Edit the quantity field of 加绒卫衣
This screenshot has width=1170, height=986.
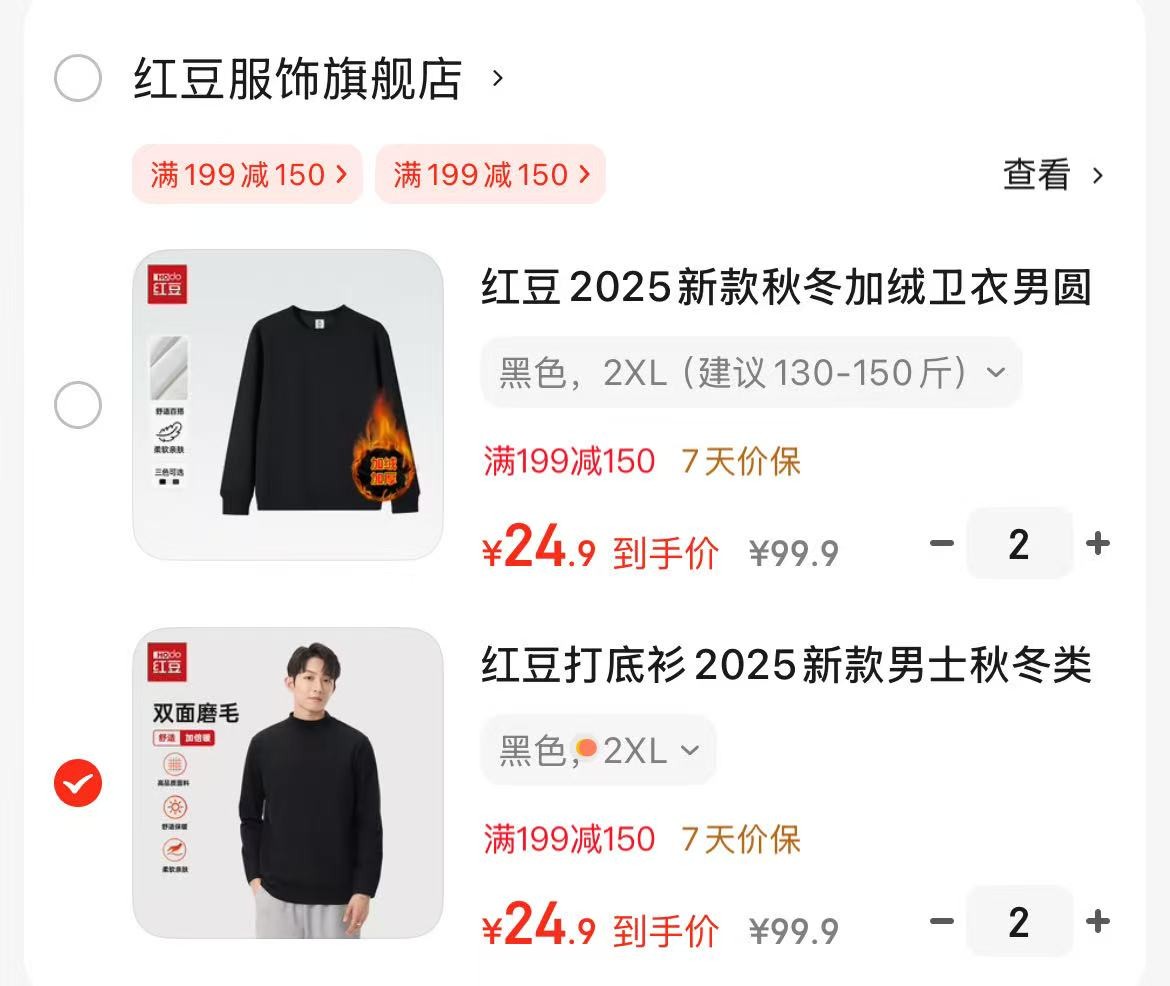(x=1019, y=544)
